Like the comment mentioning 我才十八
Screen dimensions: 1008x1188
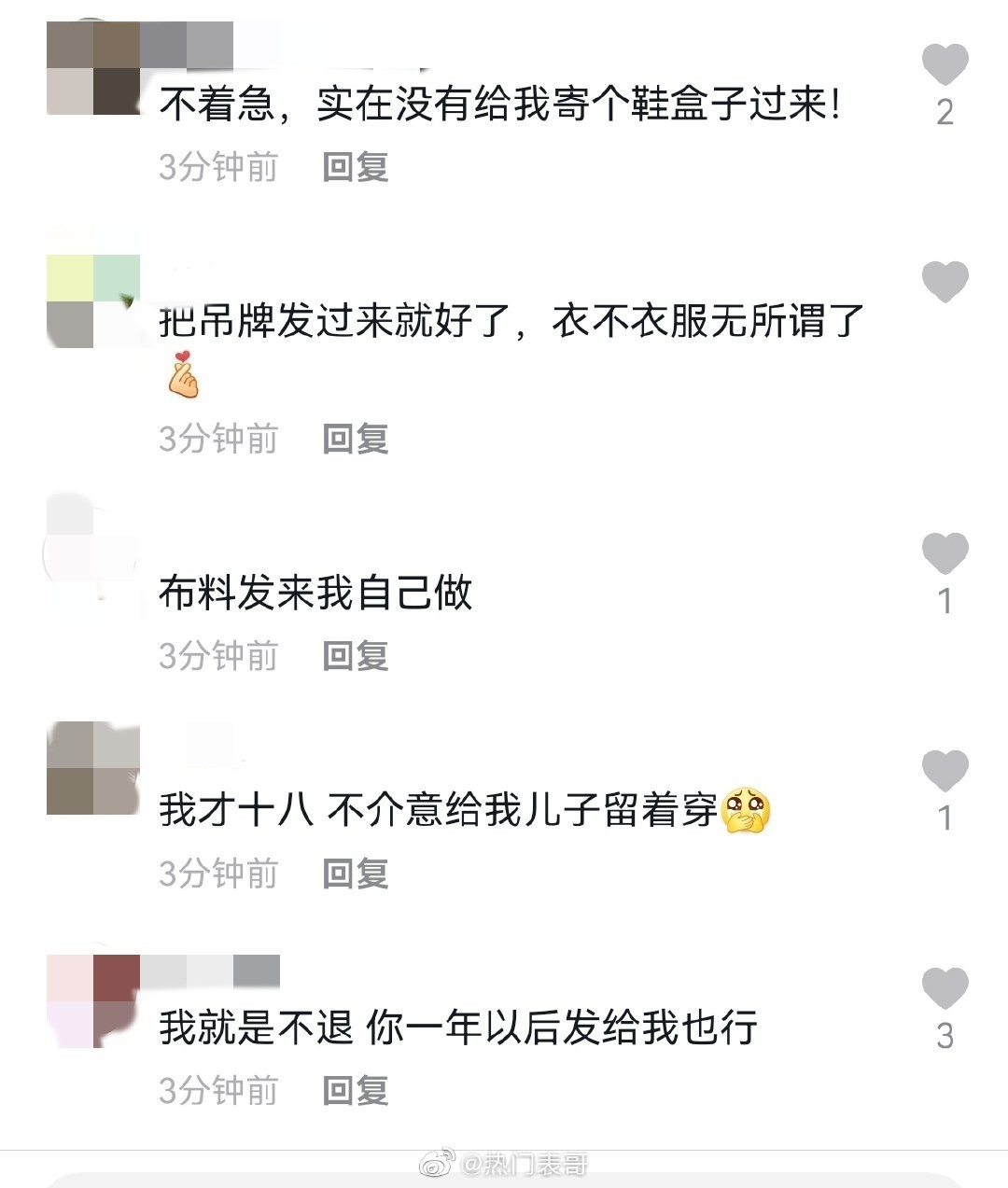[x=945, y=769]
